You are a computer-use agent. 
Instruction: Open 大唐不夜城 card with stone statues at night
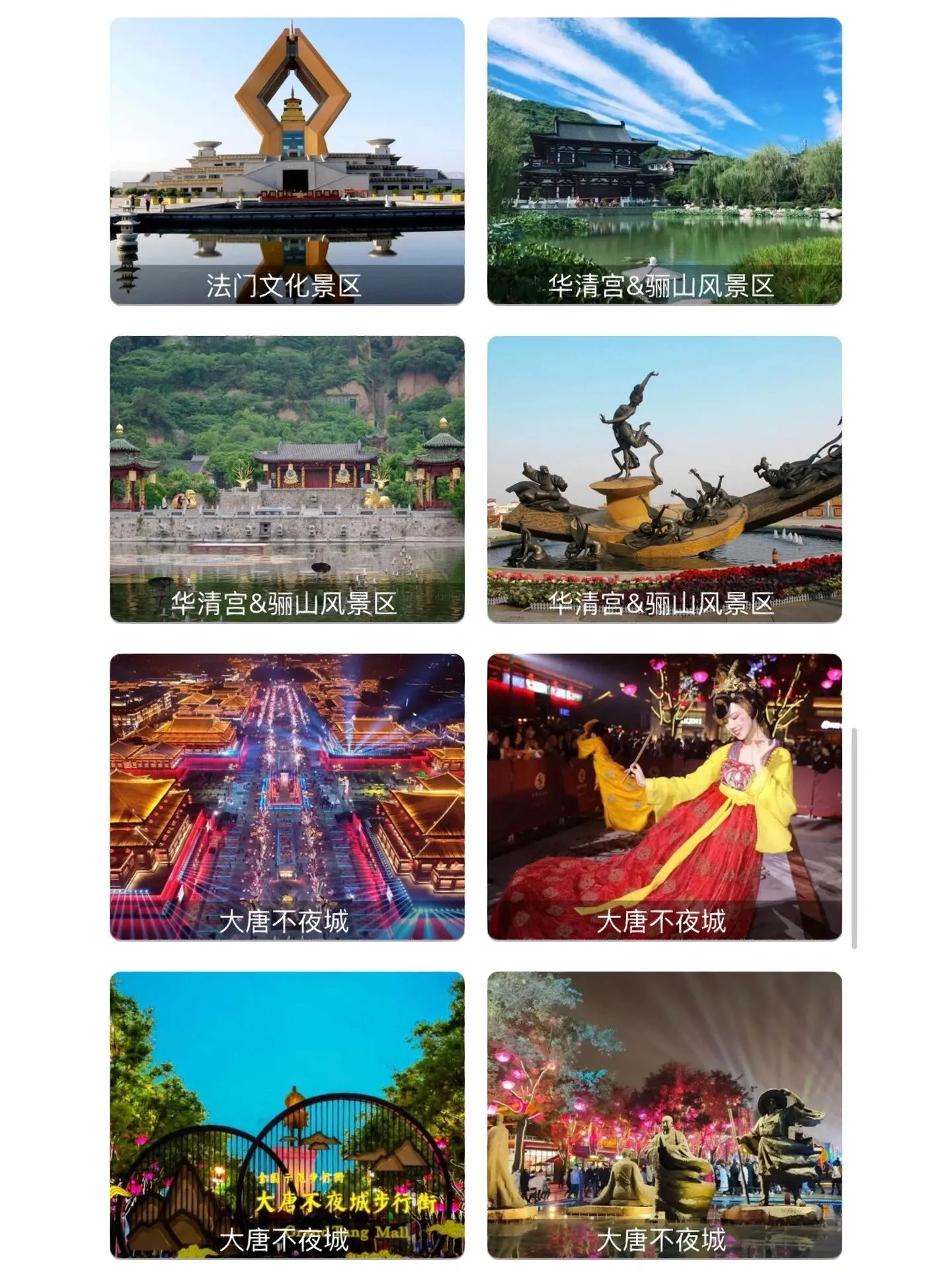[x=664, y=1115]
